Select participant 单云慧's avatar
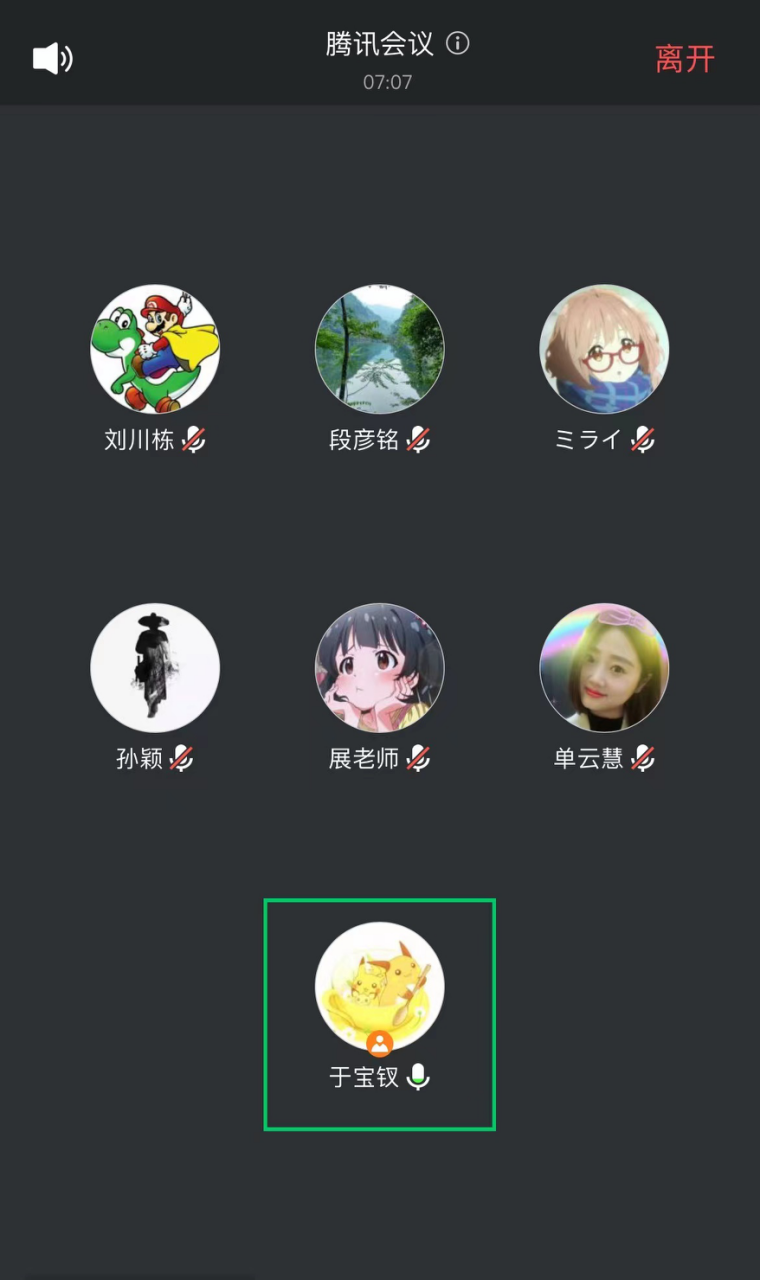 (x=604, y=667)
